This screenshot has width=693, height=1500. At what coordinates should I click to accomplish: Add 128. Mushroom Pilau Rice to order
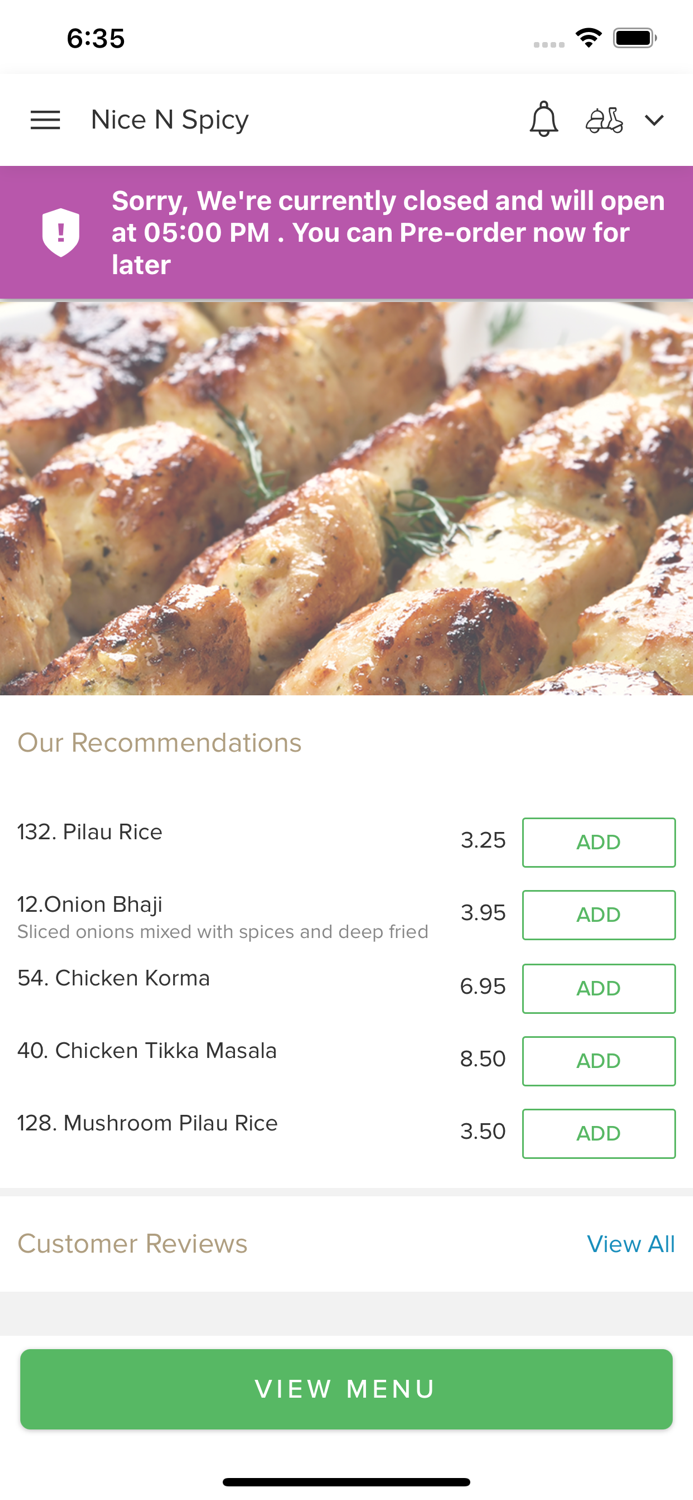pos(598,1133)
